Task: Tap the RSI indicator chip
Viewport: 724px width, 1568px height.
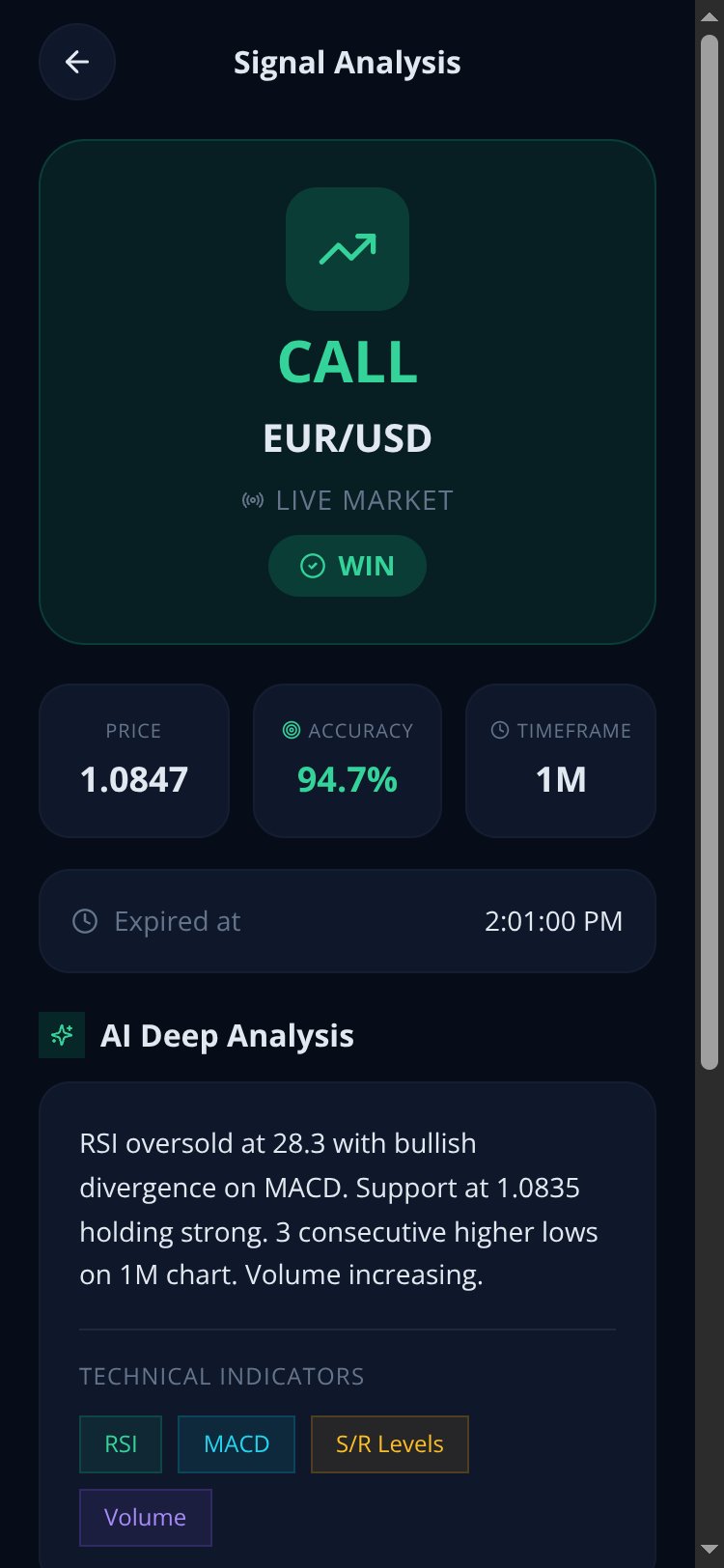Action: pos(121,1444)
